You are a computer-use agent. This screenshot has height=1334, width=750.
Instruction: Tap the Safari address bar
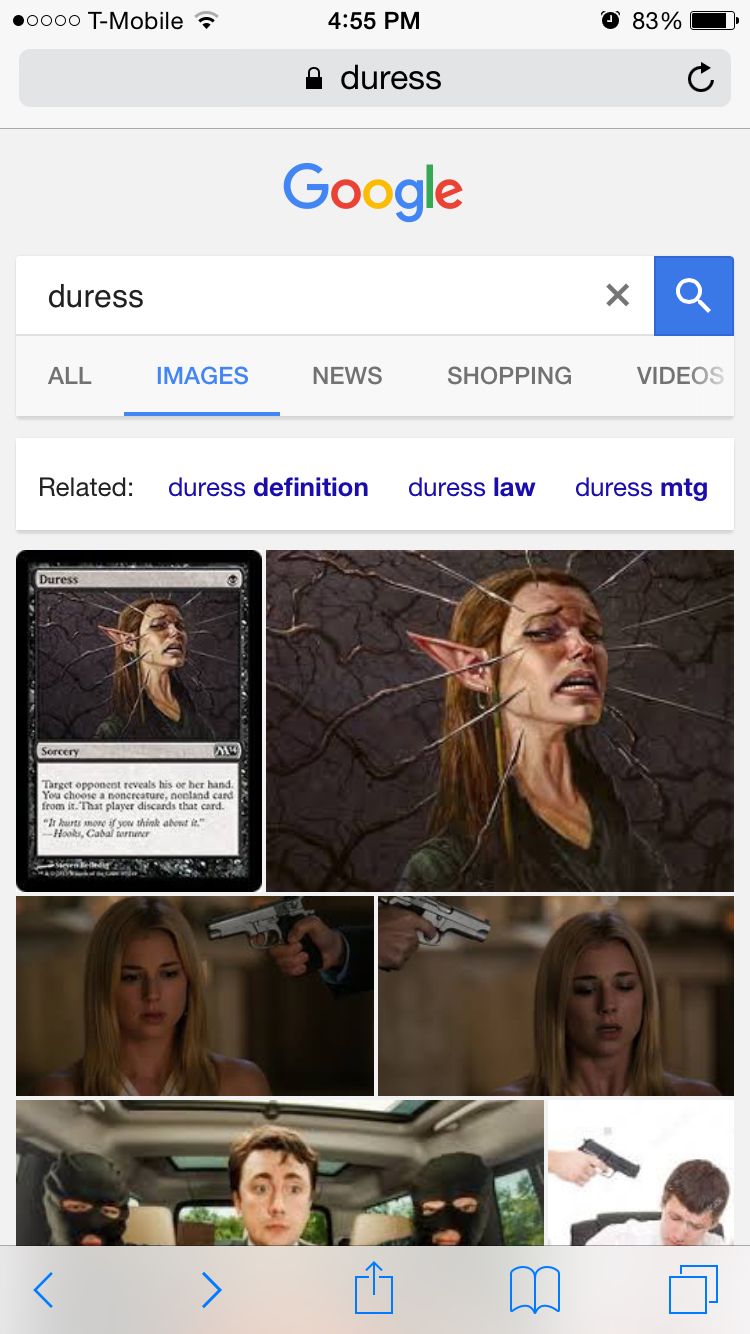pos(375,78)
